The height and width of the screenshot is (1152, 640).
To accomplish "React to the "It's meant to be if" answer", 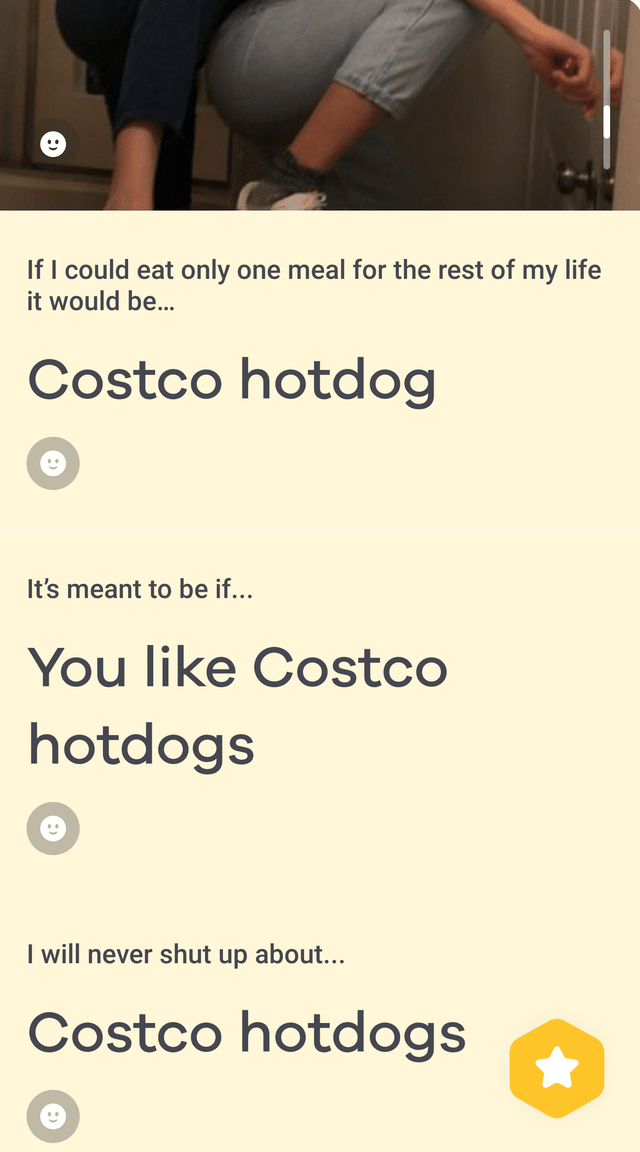I will pos(53,828).
